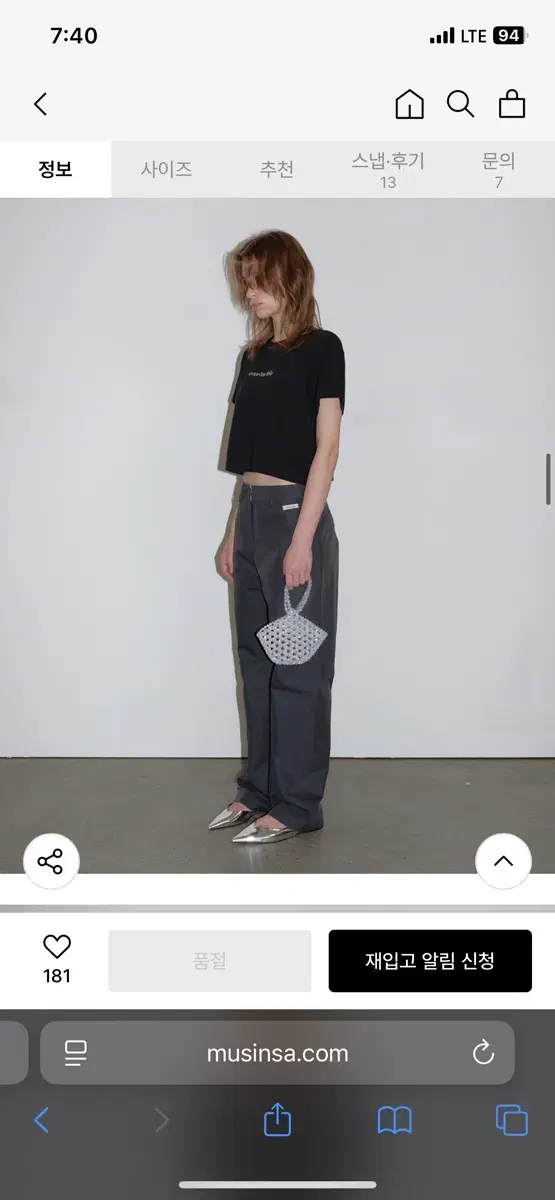Viewport: 555px width, 1200px height.
Task: Open Safari bookmarks
Action: tap(395, 1121)
